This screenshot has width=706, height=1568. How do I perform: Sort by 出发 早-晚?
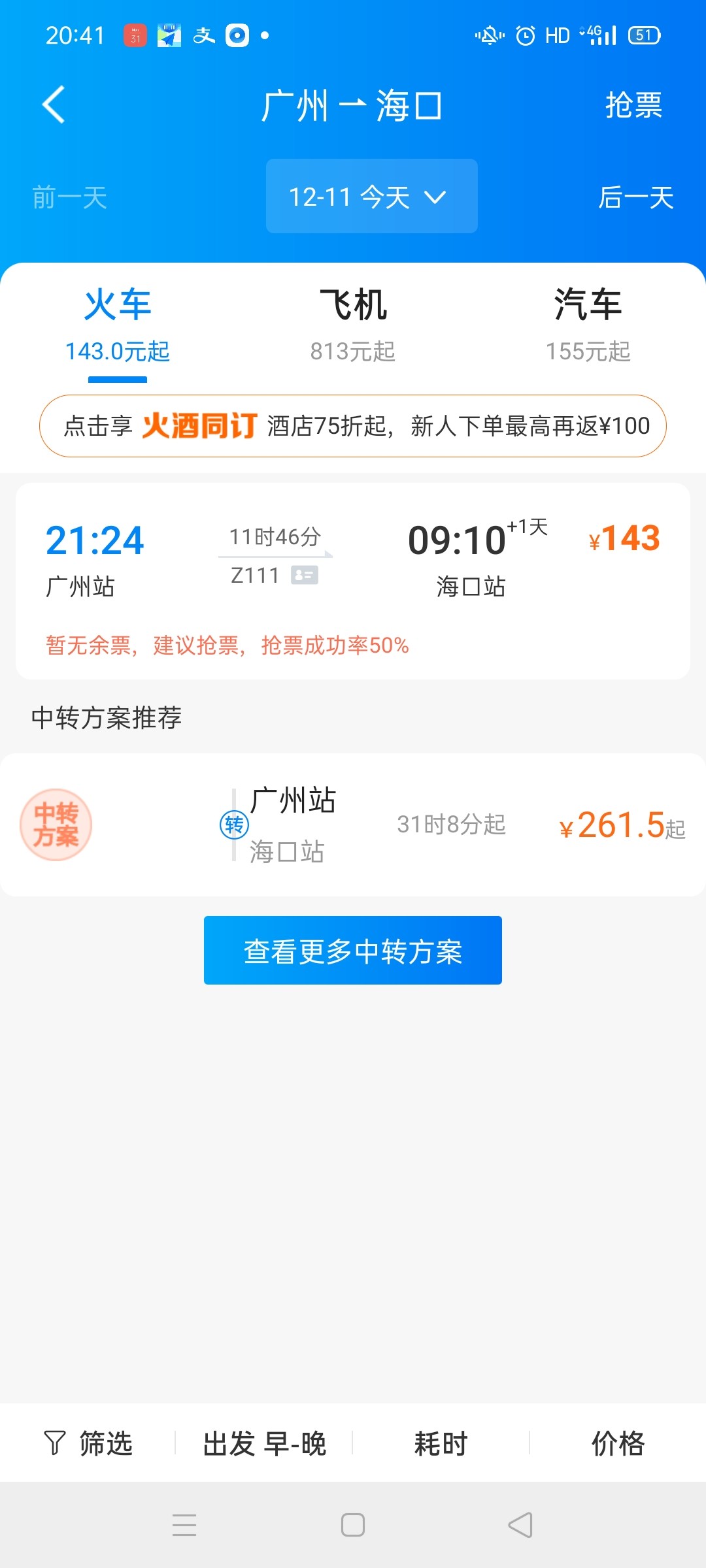click(264, 1443)
